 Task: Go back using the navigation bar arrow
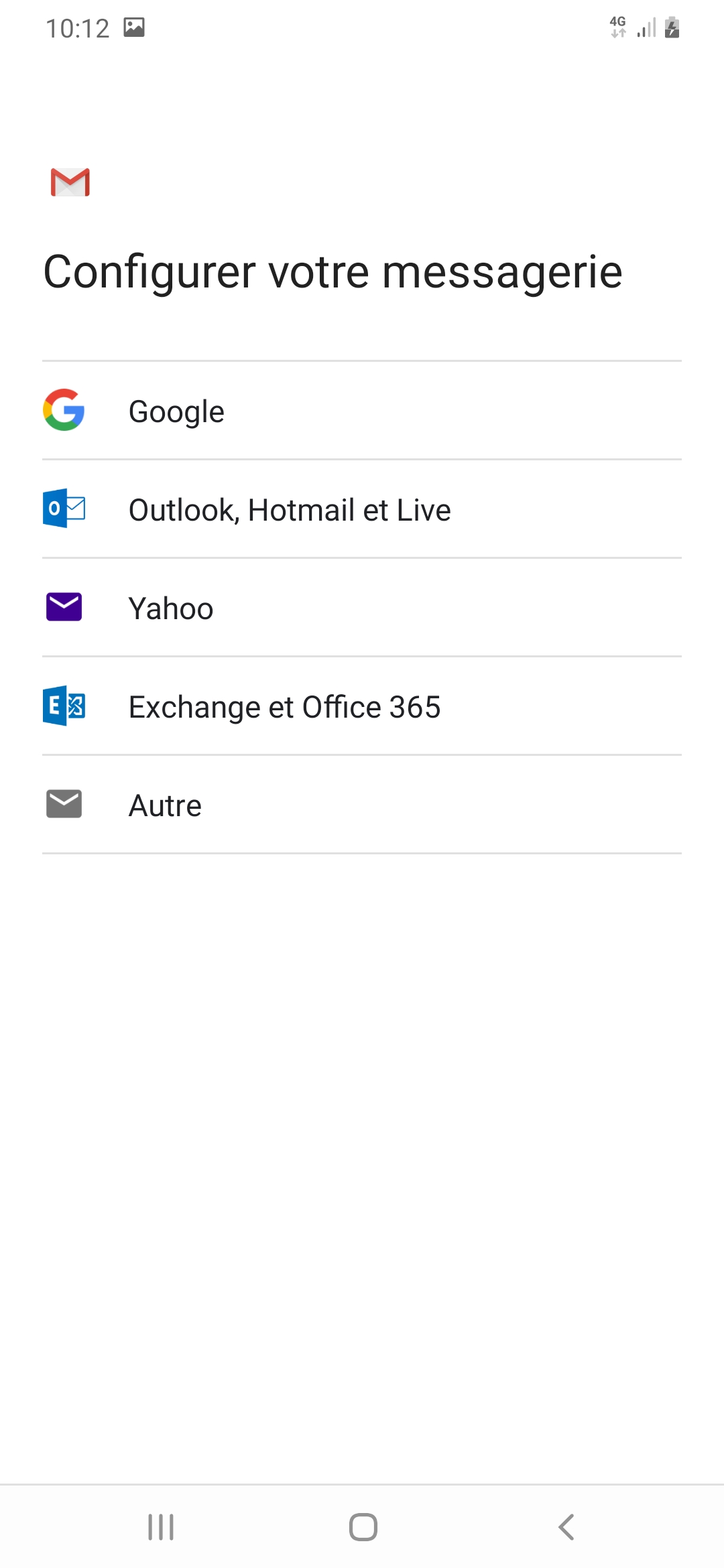(x=566, y=1527)
